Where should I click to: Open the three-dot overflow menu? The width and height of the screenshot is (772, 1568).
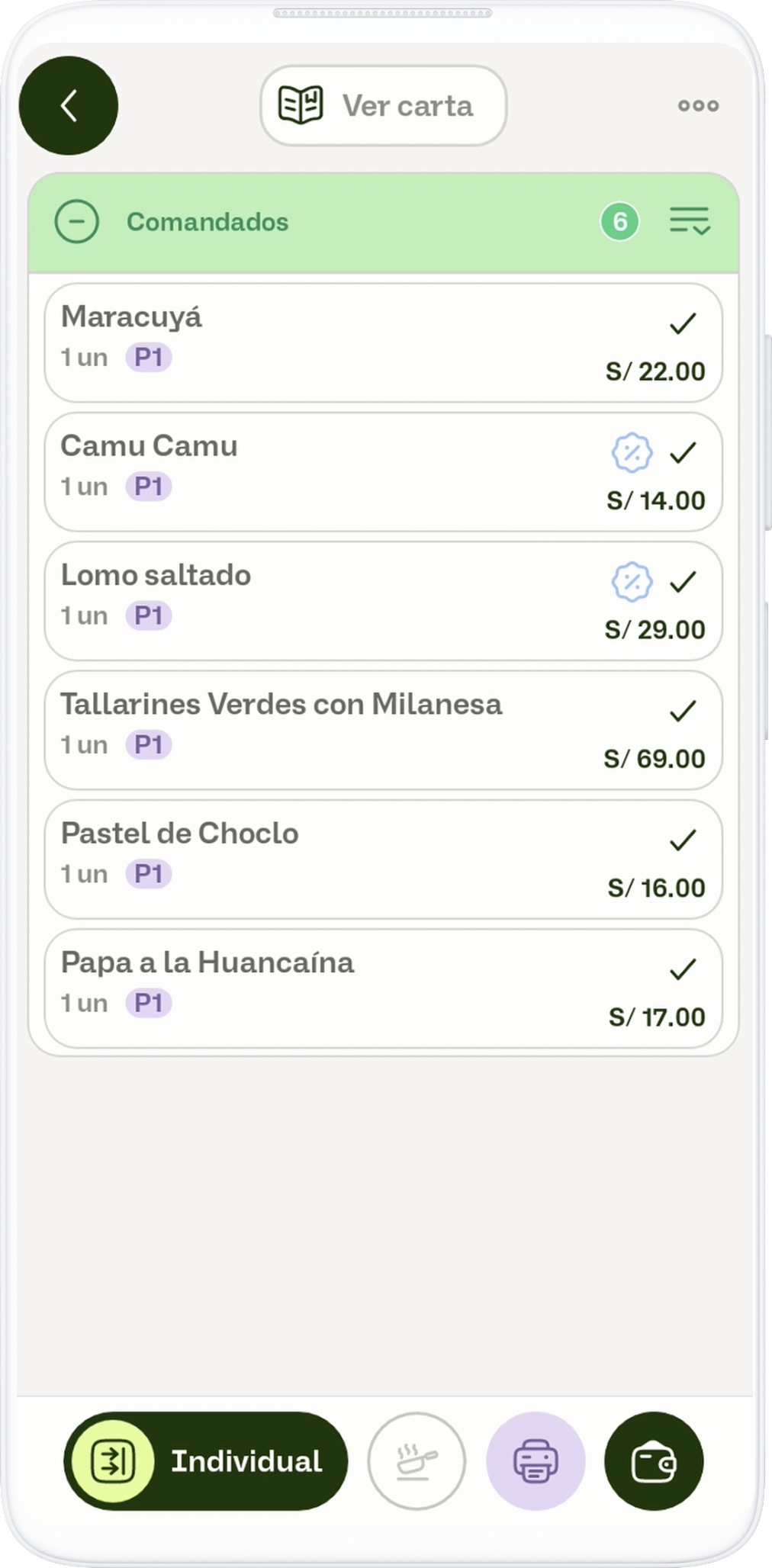coord(698,106)
